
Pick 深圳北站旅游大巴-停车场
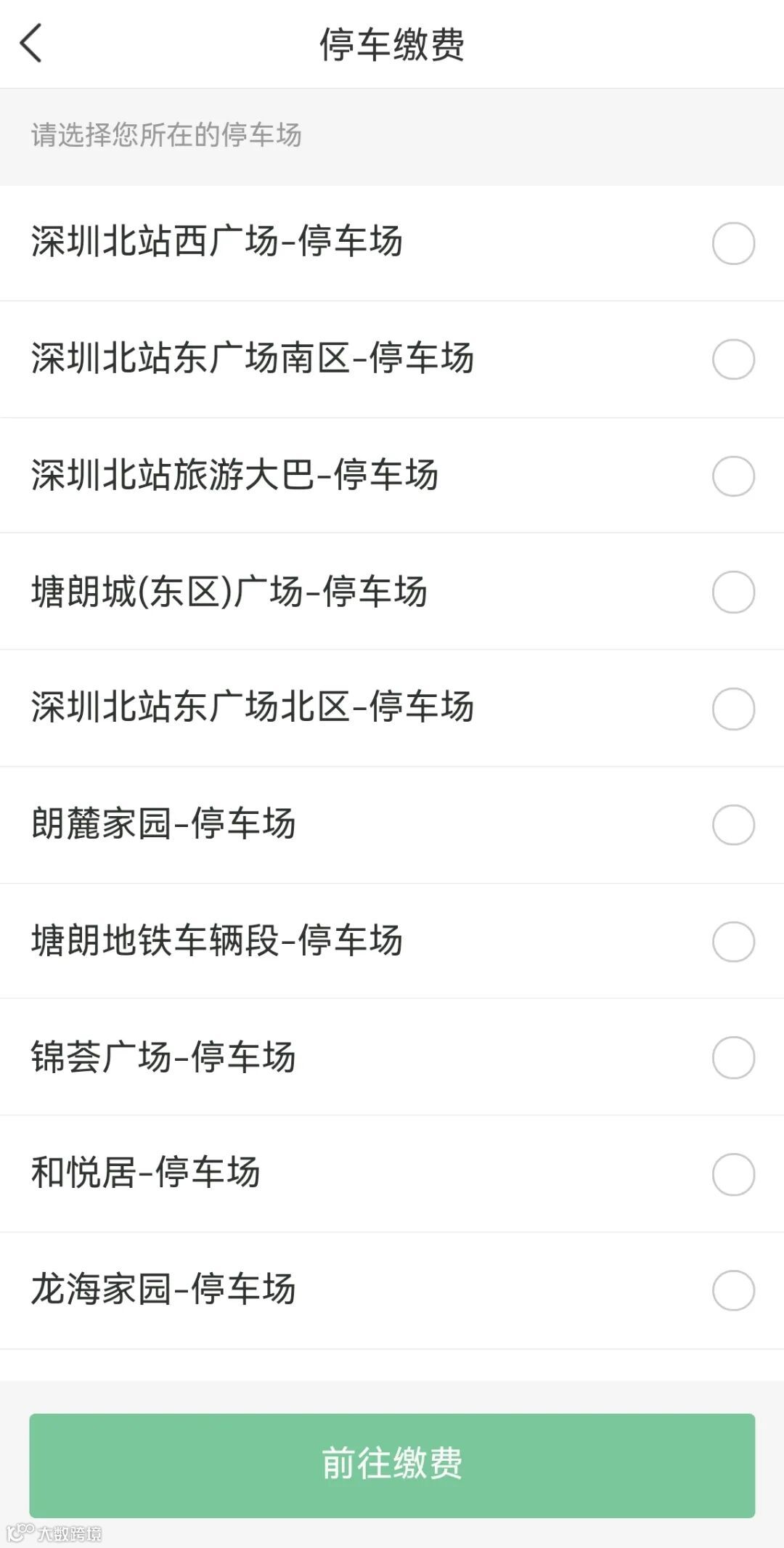[733, 476]
